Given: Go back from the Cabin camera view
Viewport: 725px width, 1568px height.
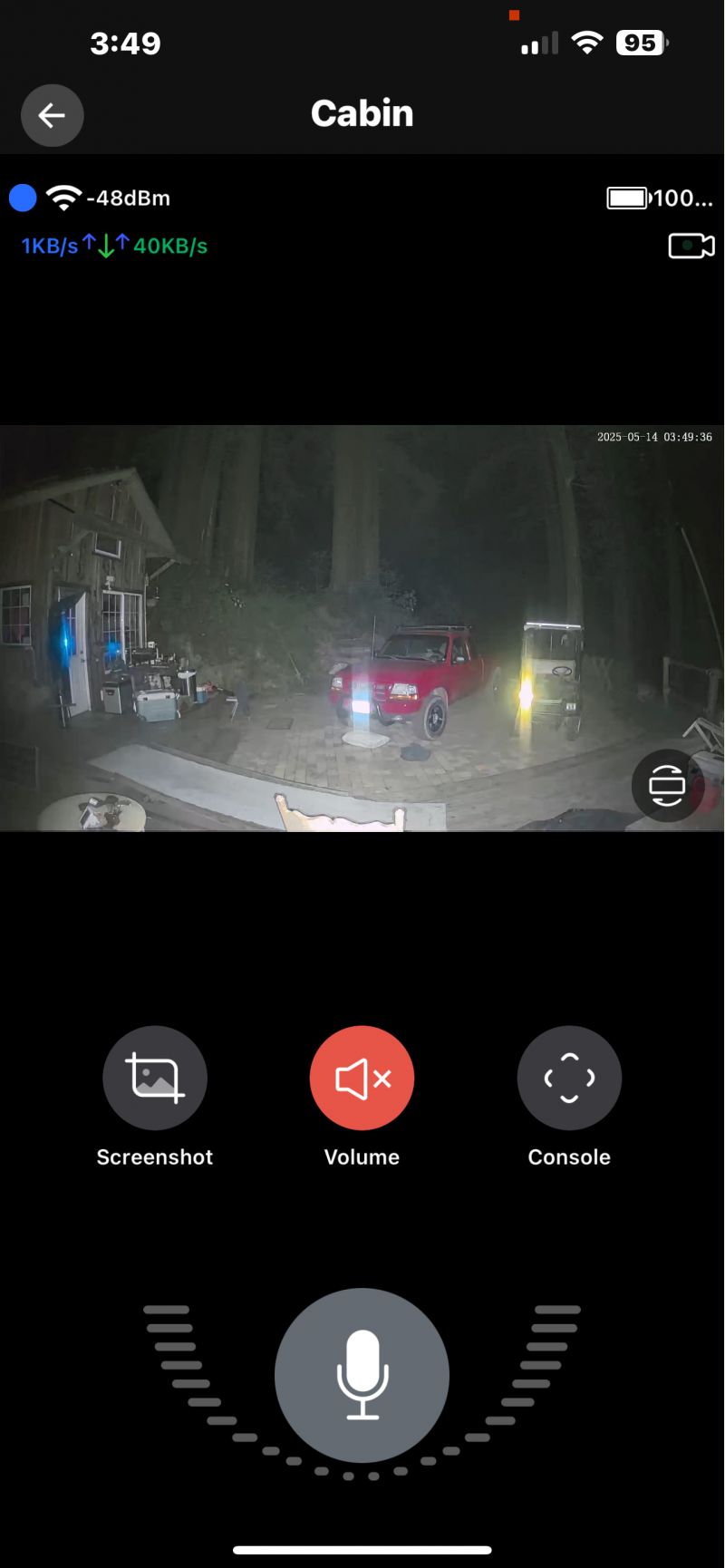Looking at the screenshot, I should [x=53, y=115].
